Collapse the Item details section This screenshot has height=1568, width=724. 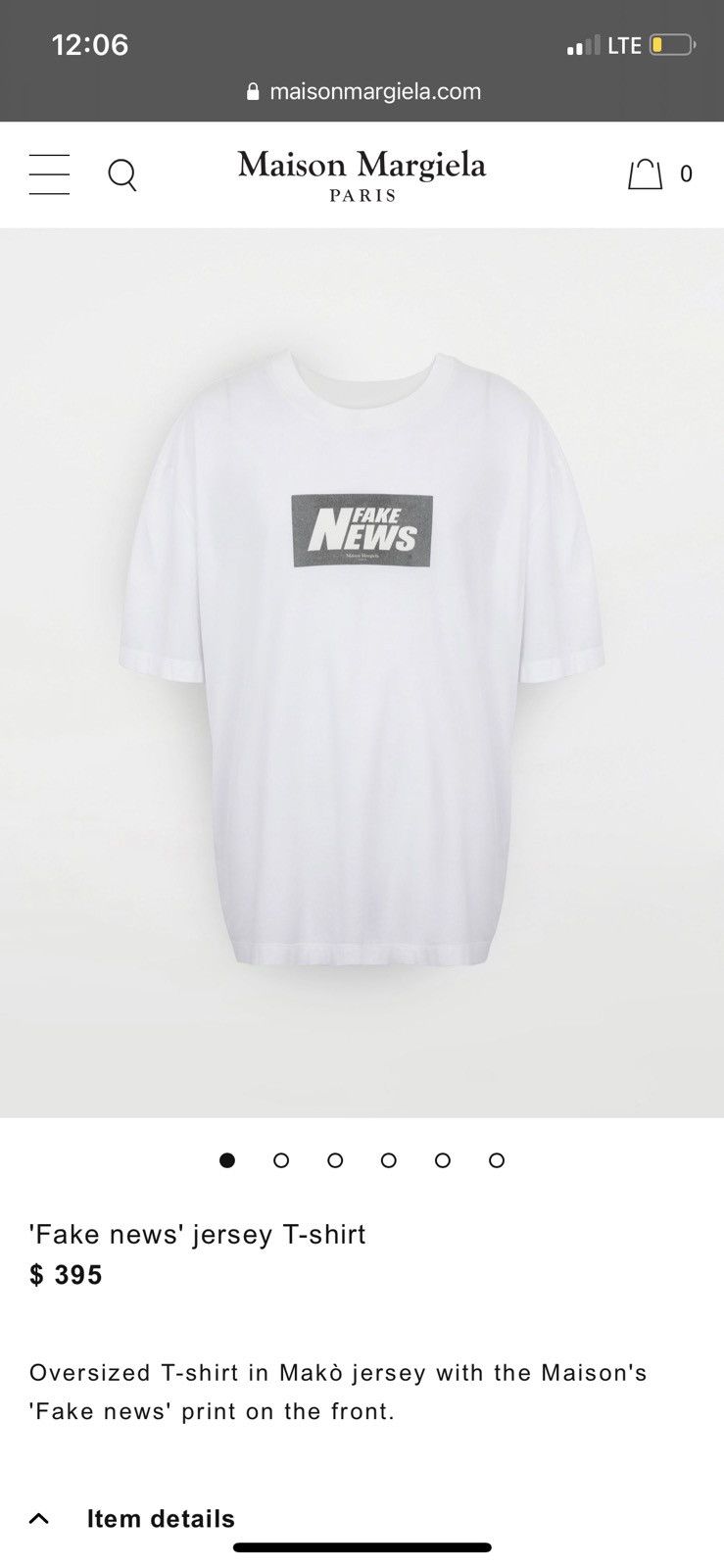[132, 1518]
